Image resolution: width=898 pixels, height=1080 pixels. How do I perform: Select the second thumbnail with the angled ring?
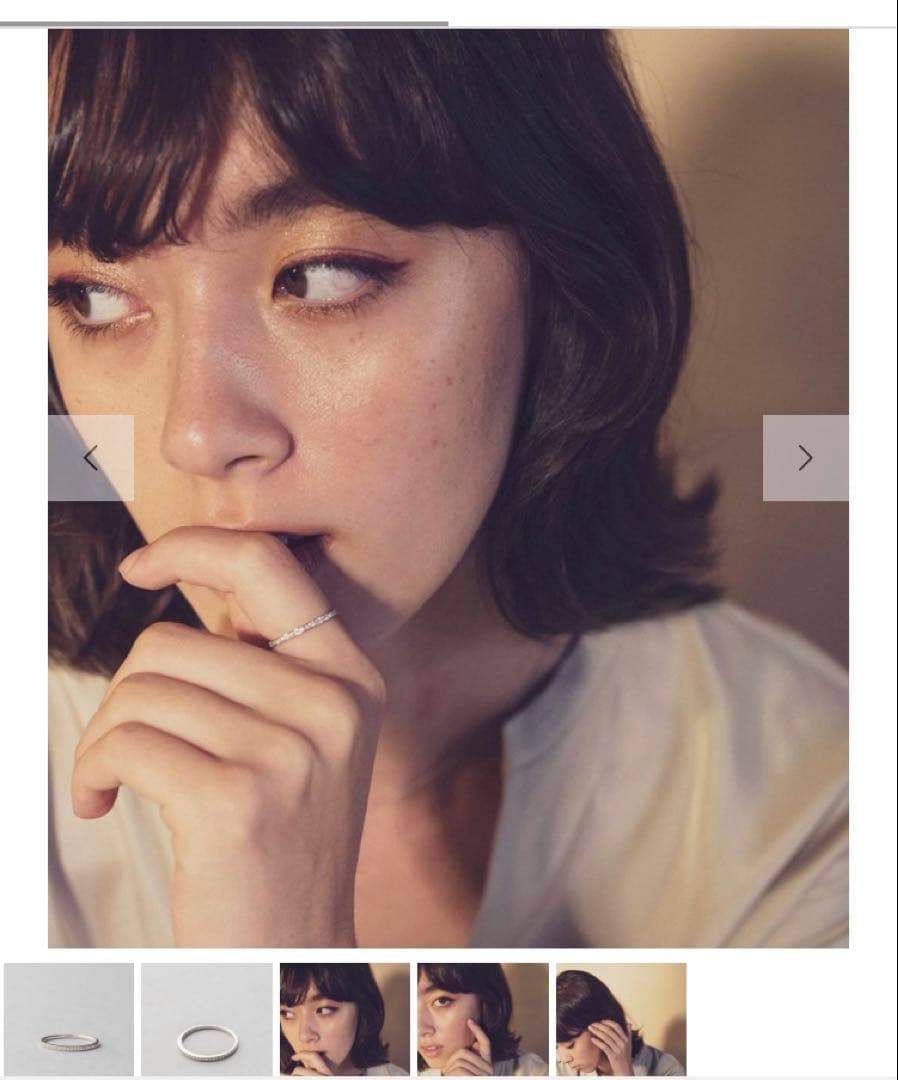click(206, 1018)
